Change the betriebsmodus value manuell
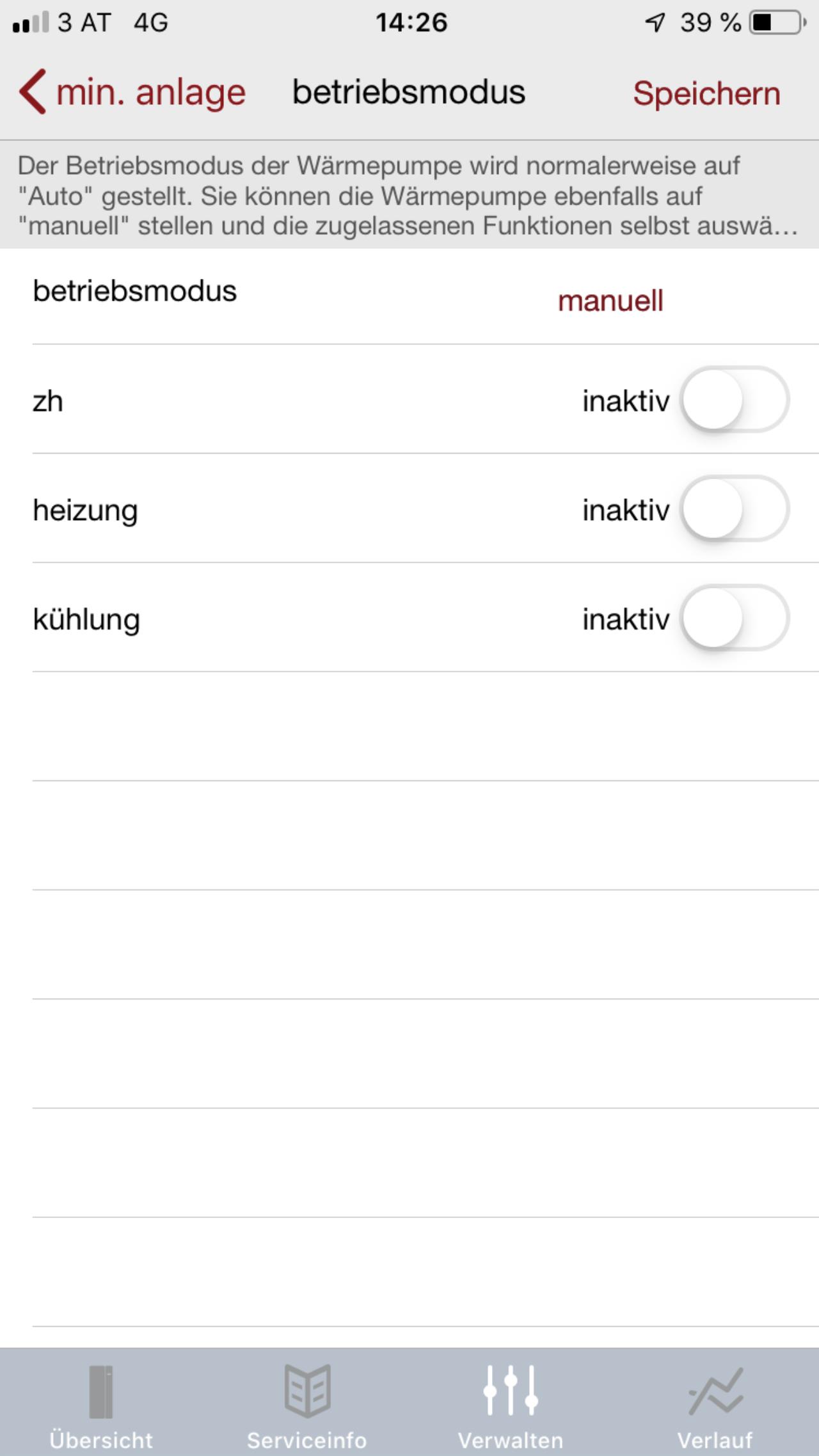This screenshot has width=819, height=1456. pyautogui.click(x=610, y=301)
